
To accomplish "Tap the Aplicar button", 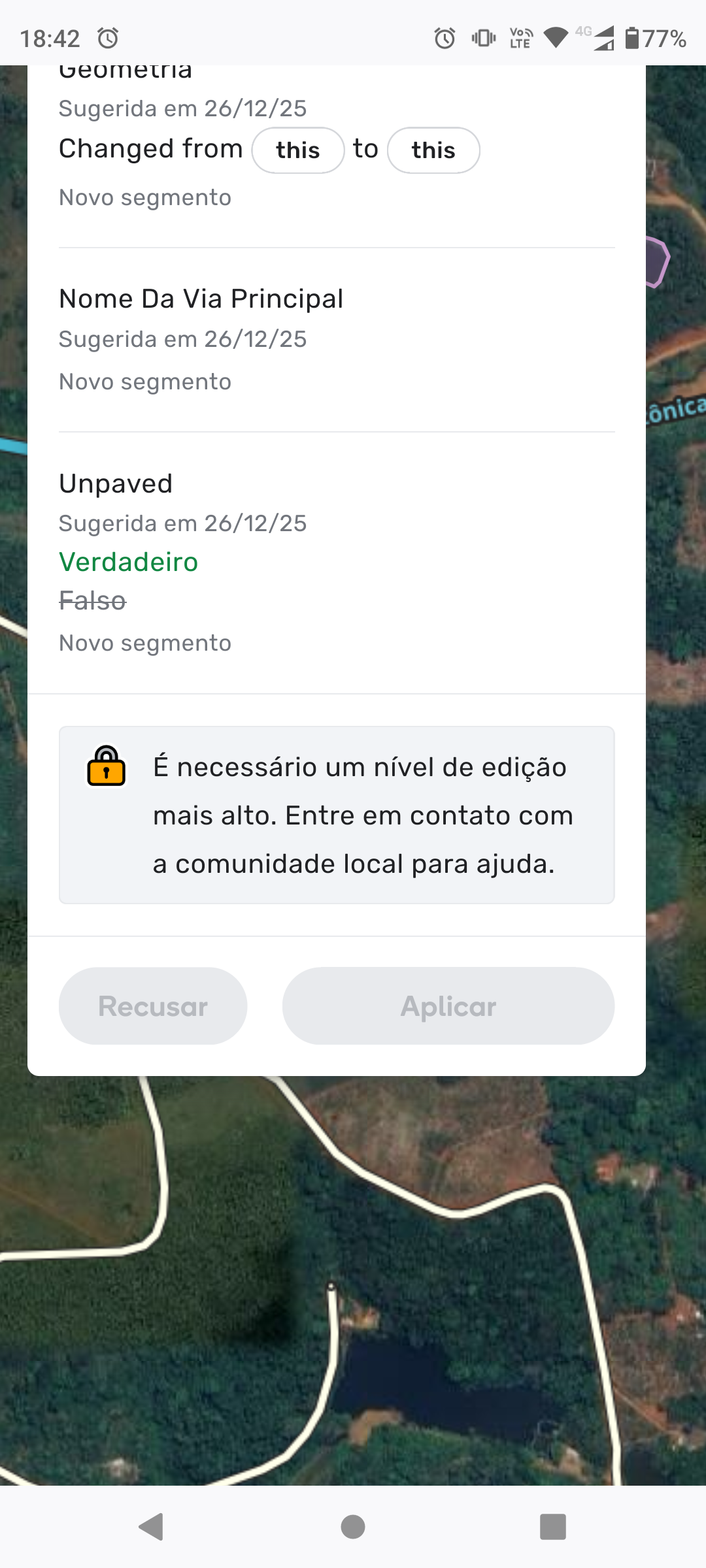I will [x=448, y=1006].
